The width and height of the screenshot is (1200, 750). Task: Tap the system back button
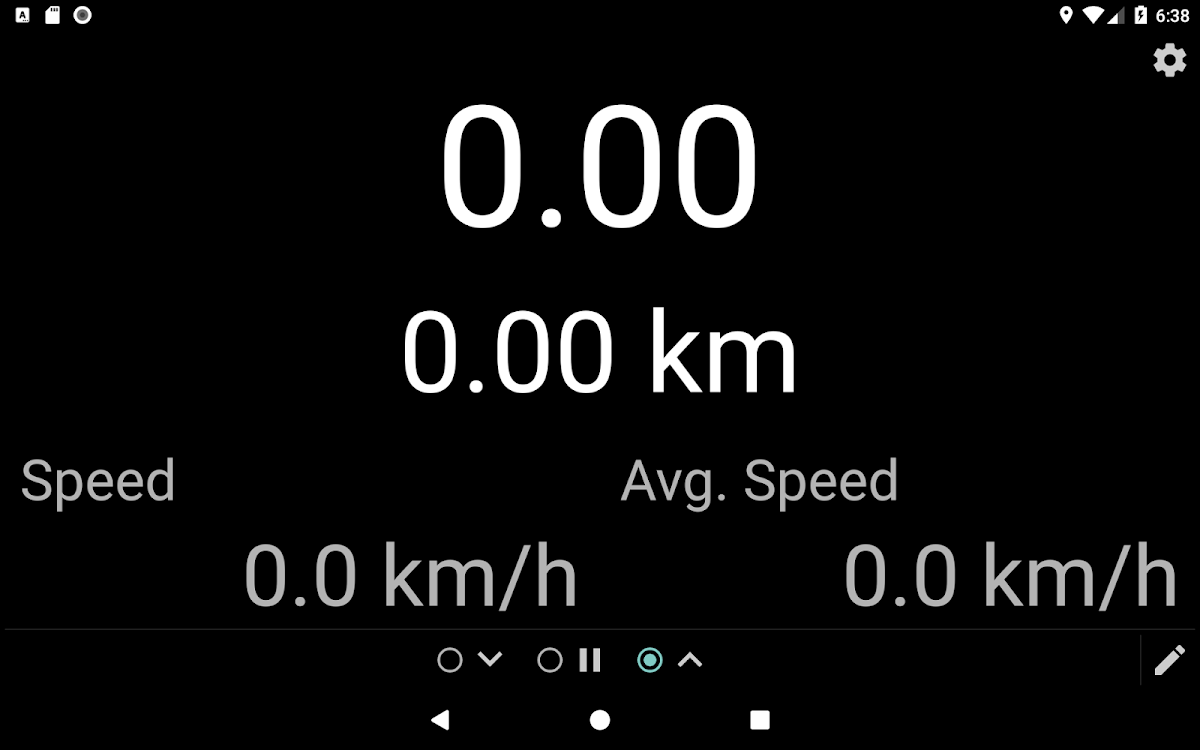440,720
